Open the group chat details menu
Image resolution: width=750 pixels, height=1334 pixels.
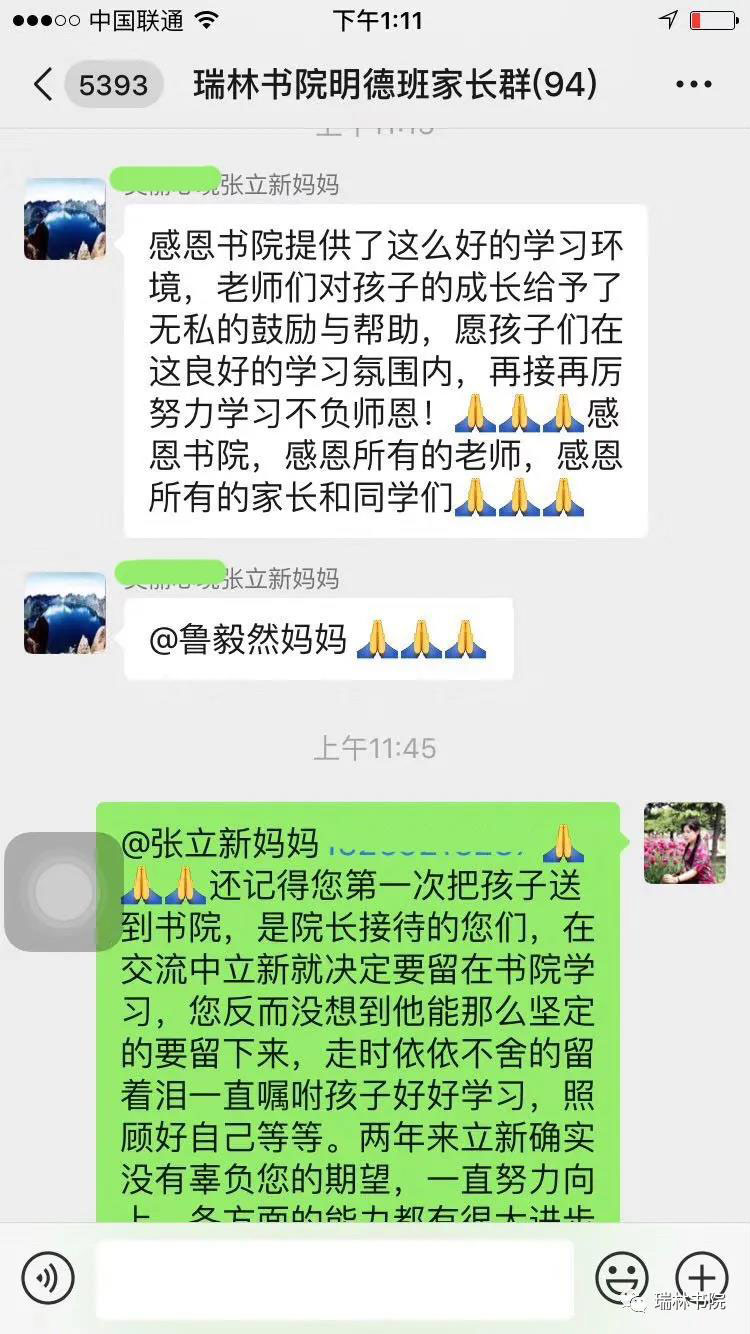tap(693, 85)
